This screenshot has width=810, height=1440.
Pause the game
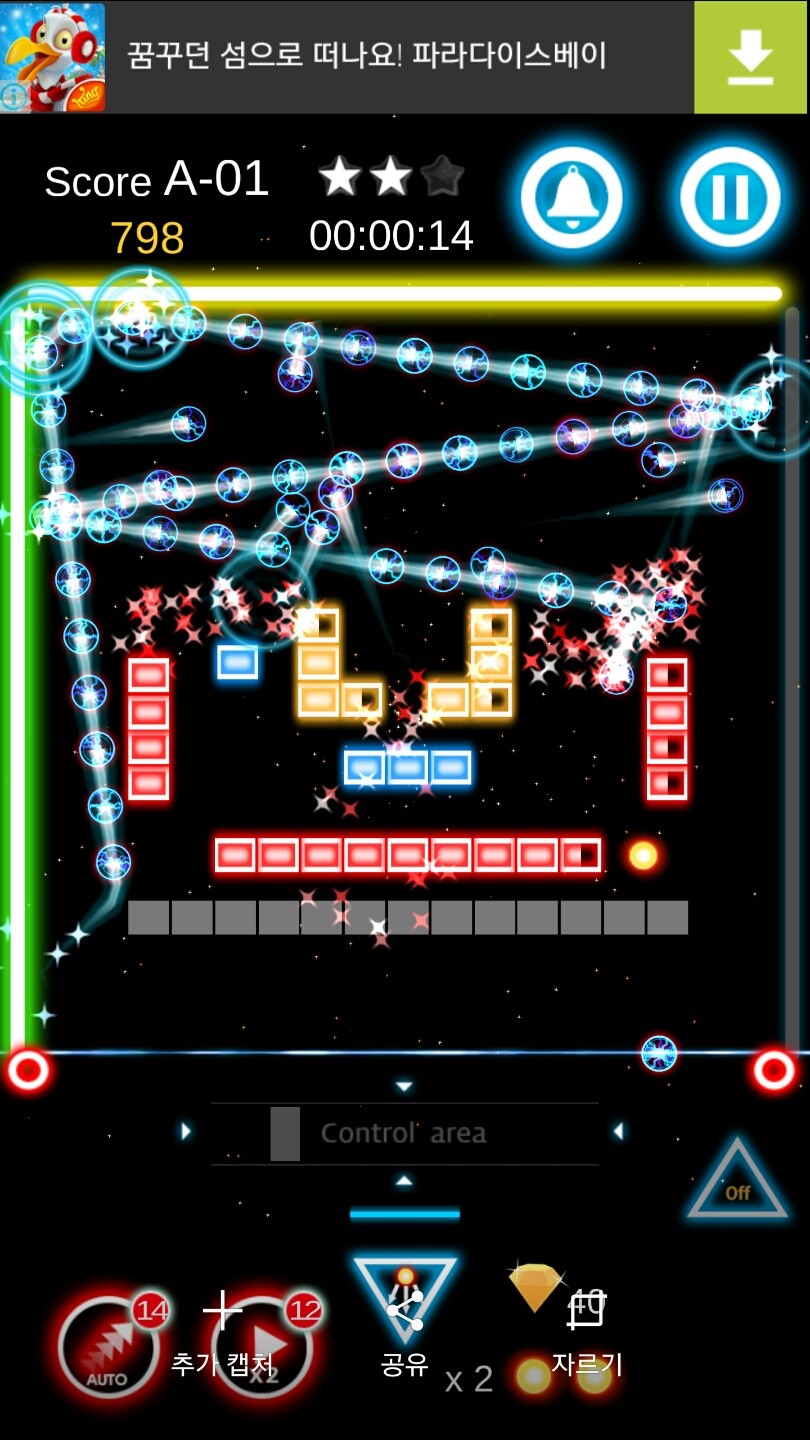[730, 197]
